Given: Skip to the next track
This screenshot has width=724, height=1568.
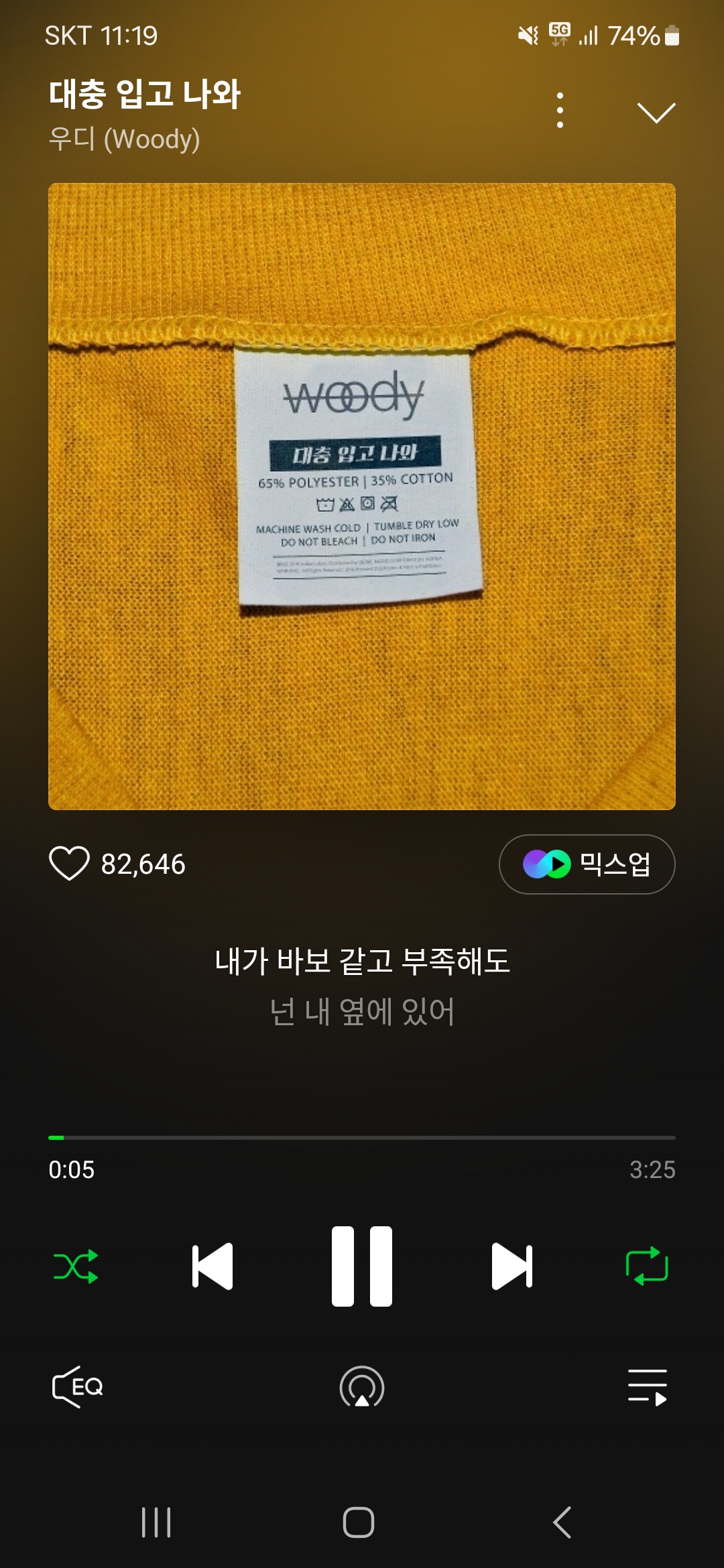Looking at the screenshot, I should pyautogui.click(x=512, y=1266).
